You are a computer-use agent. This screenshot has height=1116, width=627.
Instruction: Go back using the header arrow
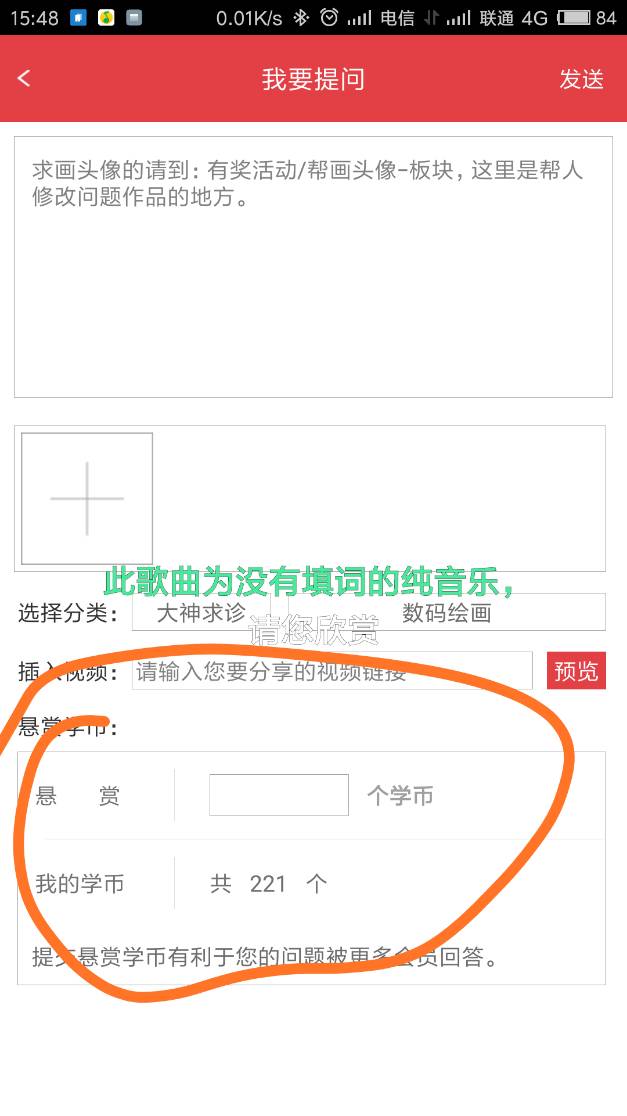[25, 79]
